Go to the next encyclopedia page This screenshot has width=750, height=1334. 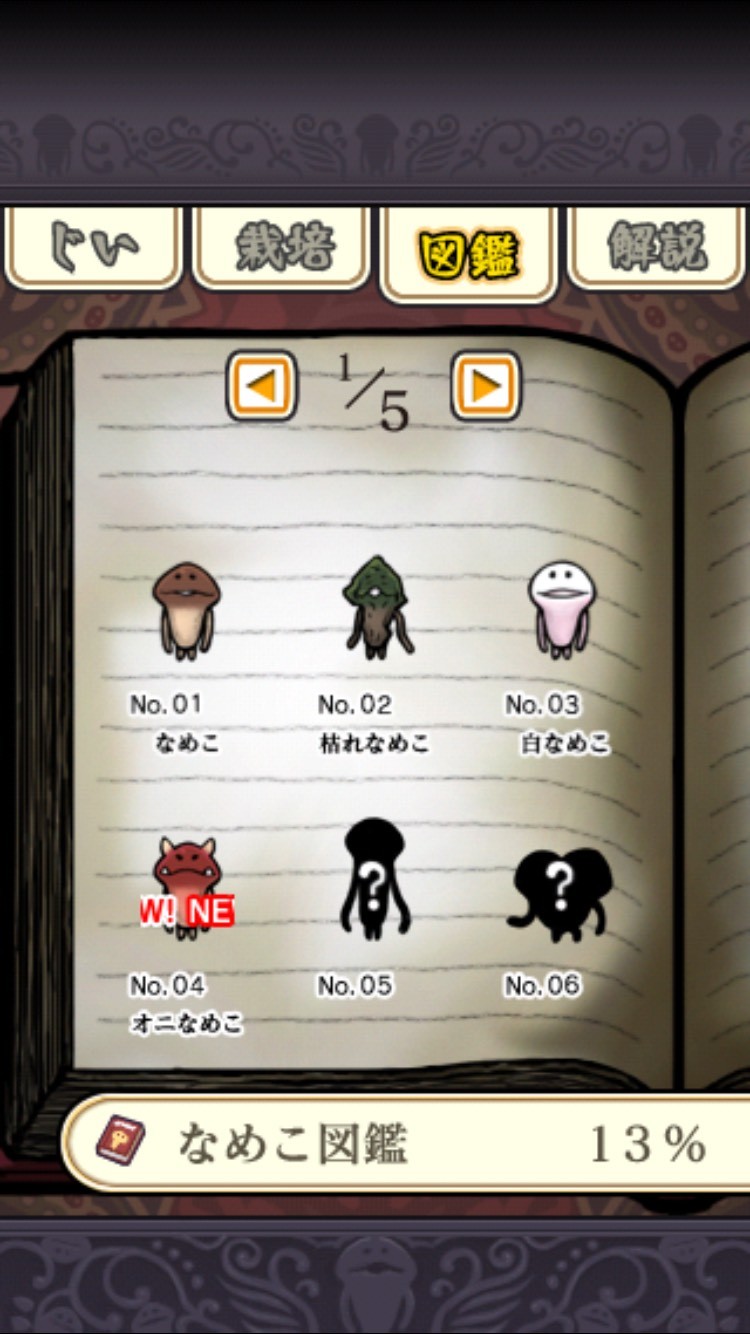tap(486, 385)
